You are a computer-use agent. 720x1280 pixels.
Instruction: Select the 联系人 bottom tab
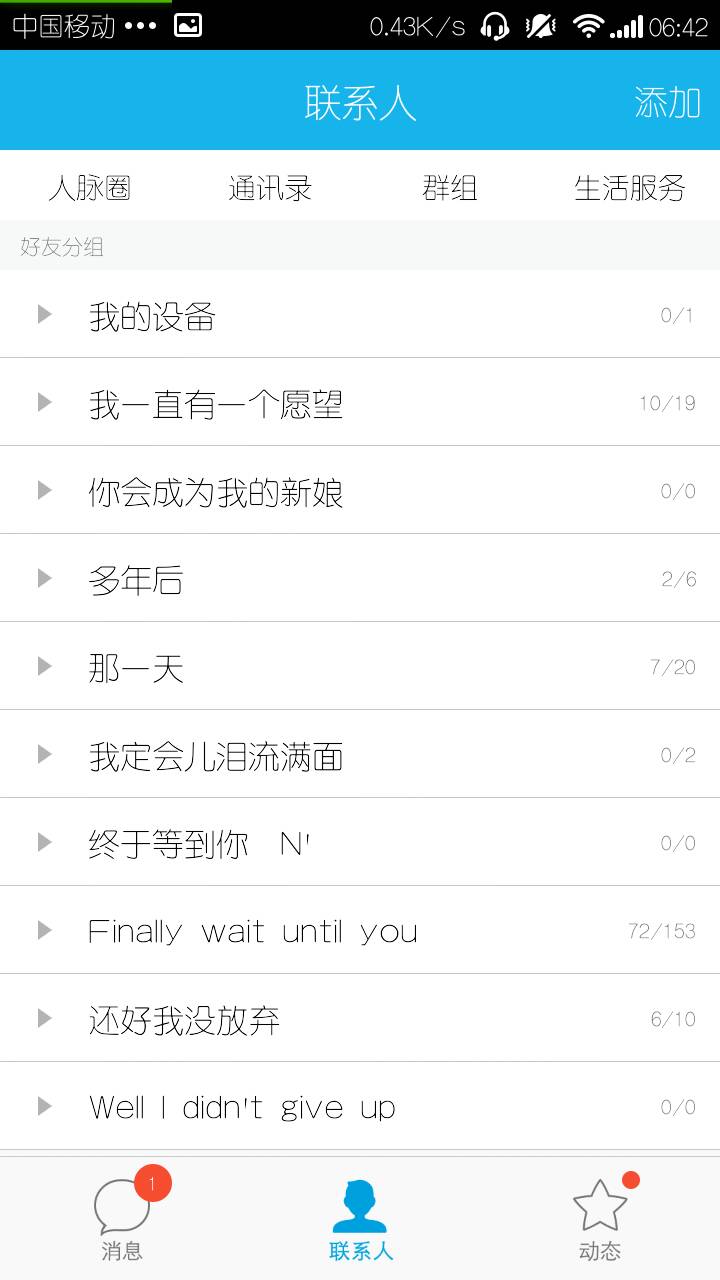click(x=360, y=1217)
